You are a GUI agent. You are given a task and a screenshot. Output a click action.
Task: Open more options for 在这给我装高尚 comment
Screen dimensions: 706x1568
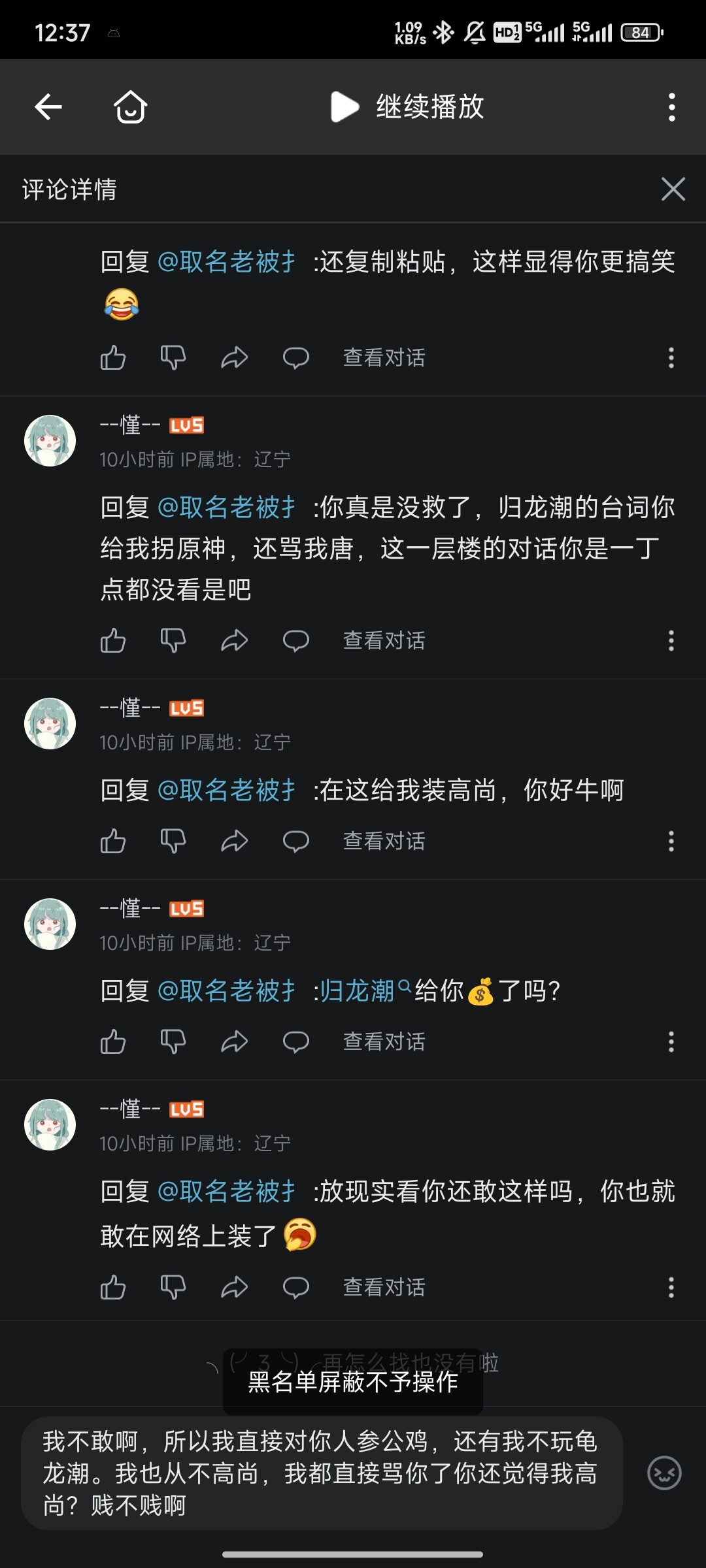pyautogui.click(x=671, y=841)
